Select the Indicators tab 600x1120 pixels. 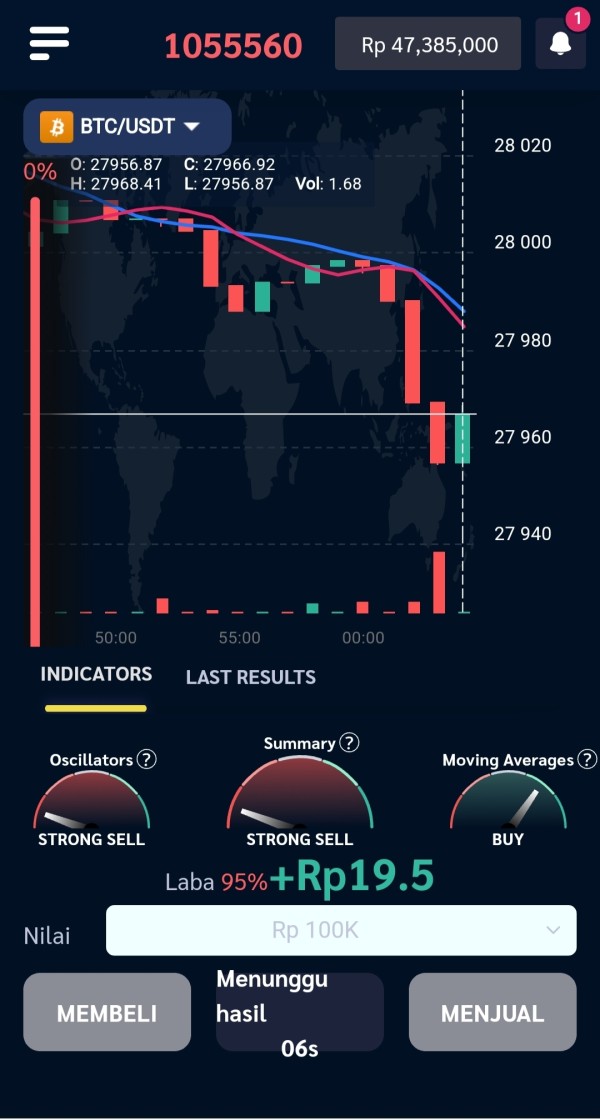pos(96,674)
